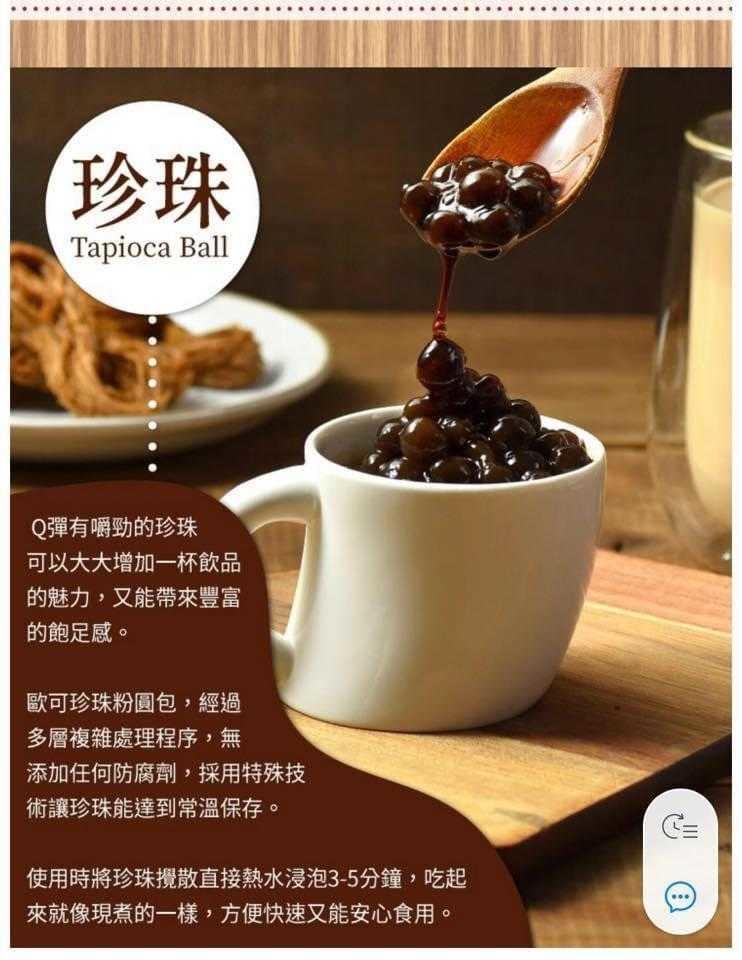Open the customer chat bubble icon

680,897
